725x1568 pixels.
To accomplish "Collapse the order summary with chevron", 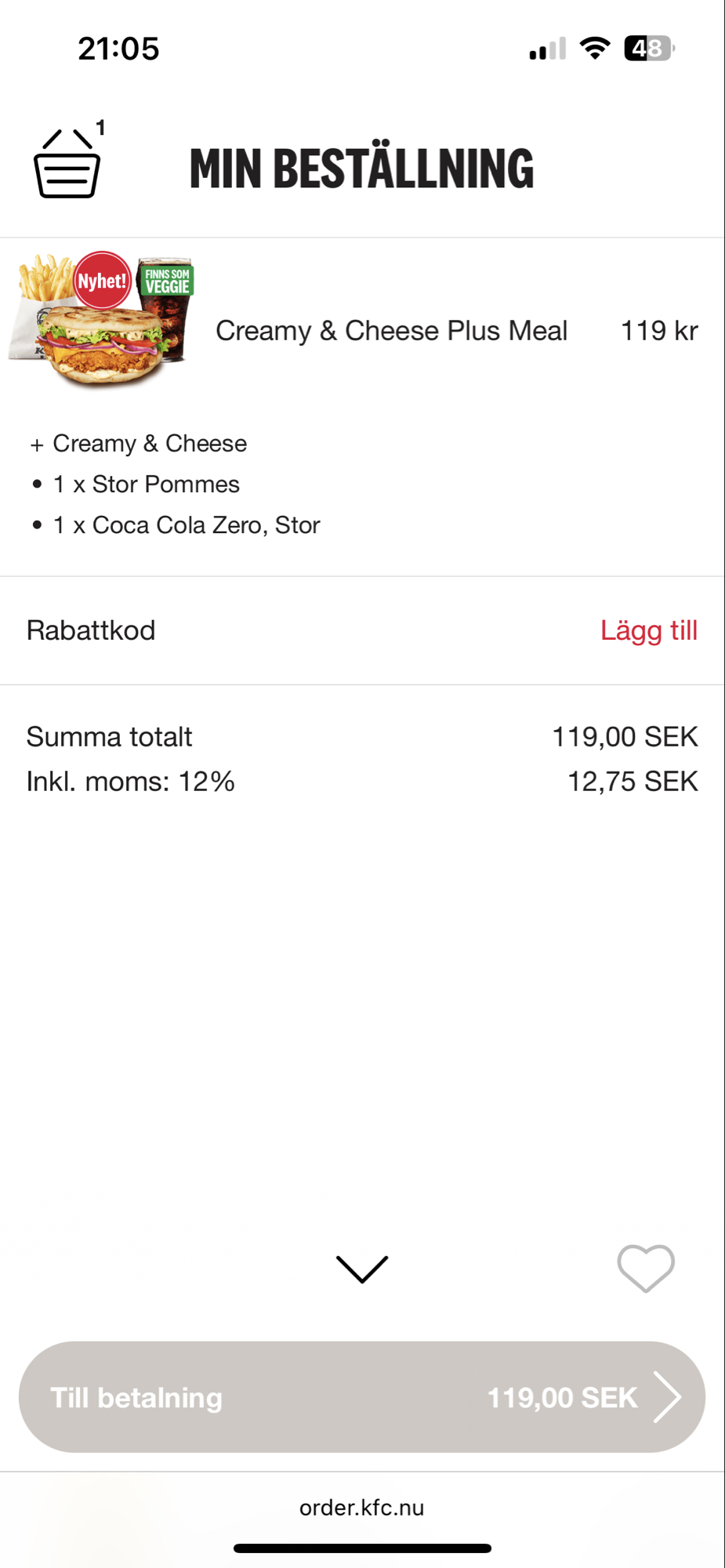I will coord(361,1265).
